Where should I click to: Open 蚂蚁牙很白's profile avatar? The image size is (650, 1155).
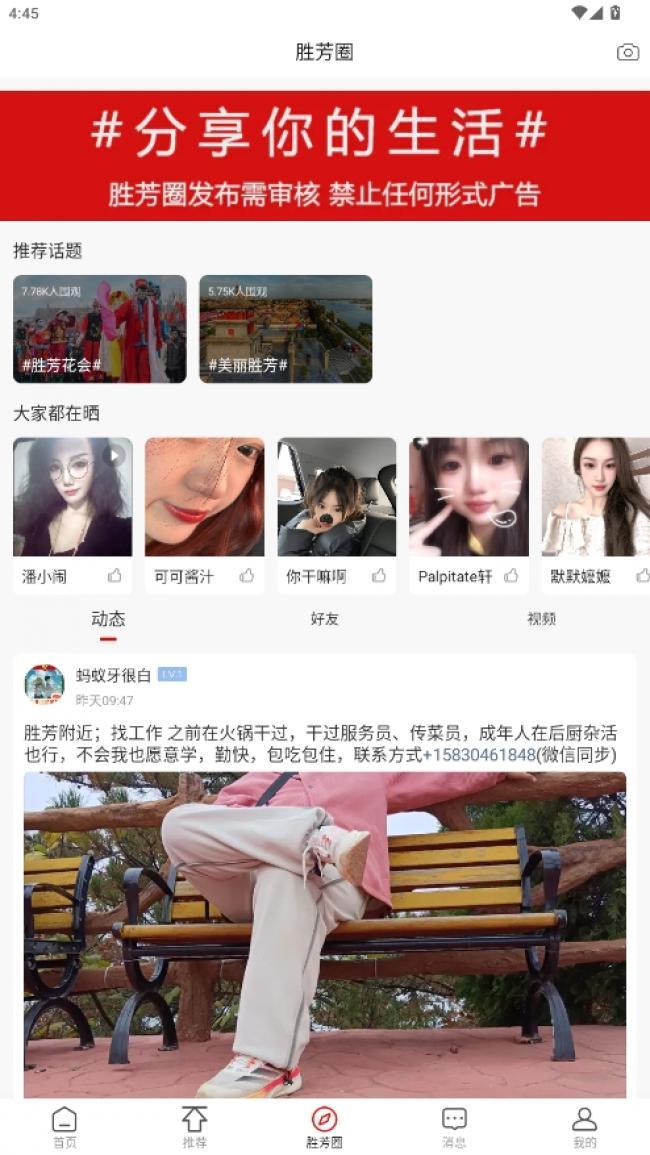click(44, 685)
